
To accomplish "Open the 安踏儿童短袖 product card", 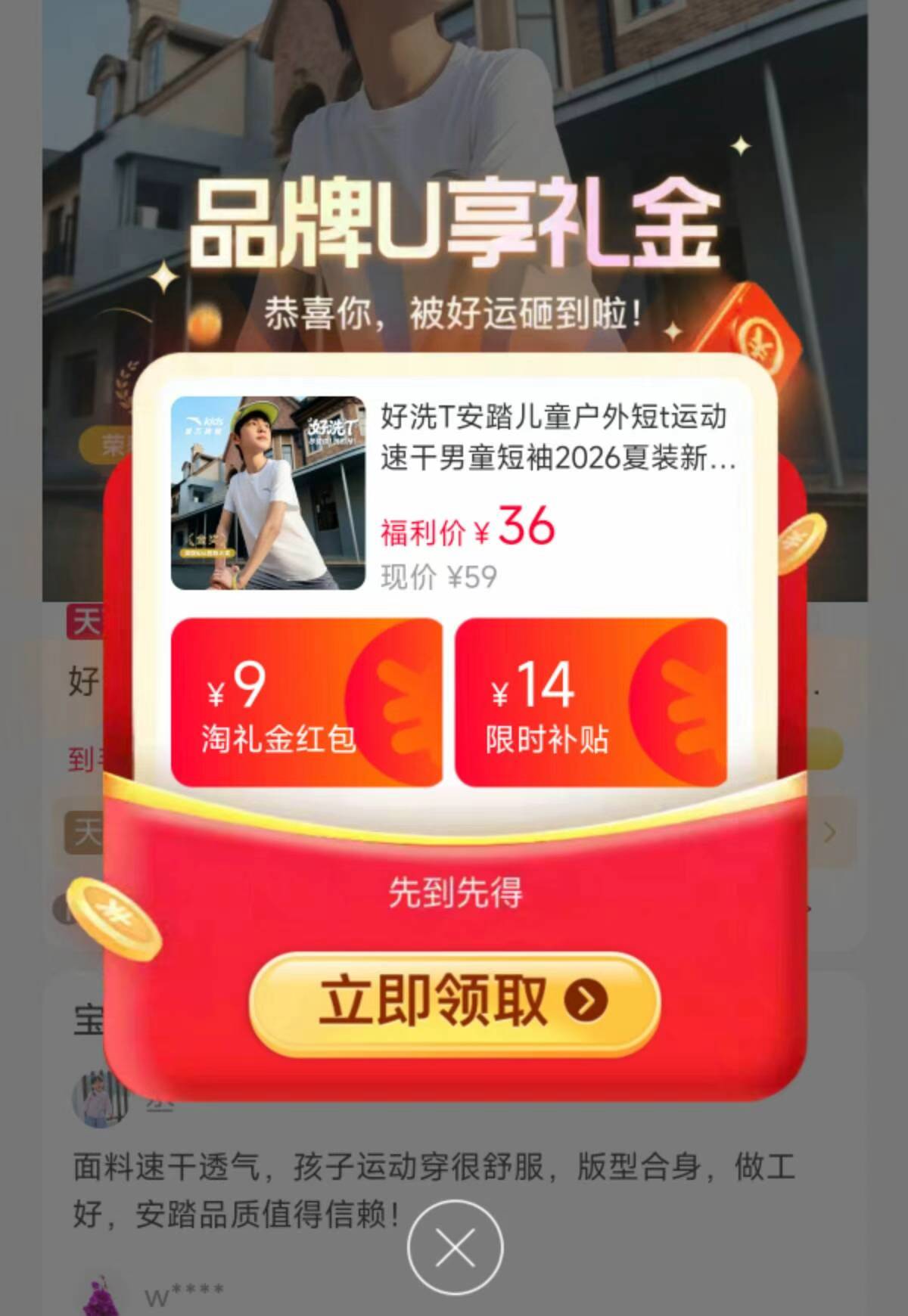I will coord(454,493).
